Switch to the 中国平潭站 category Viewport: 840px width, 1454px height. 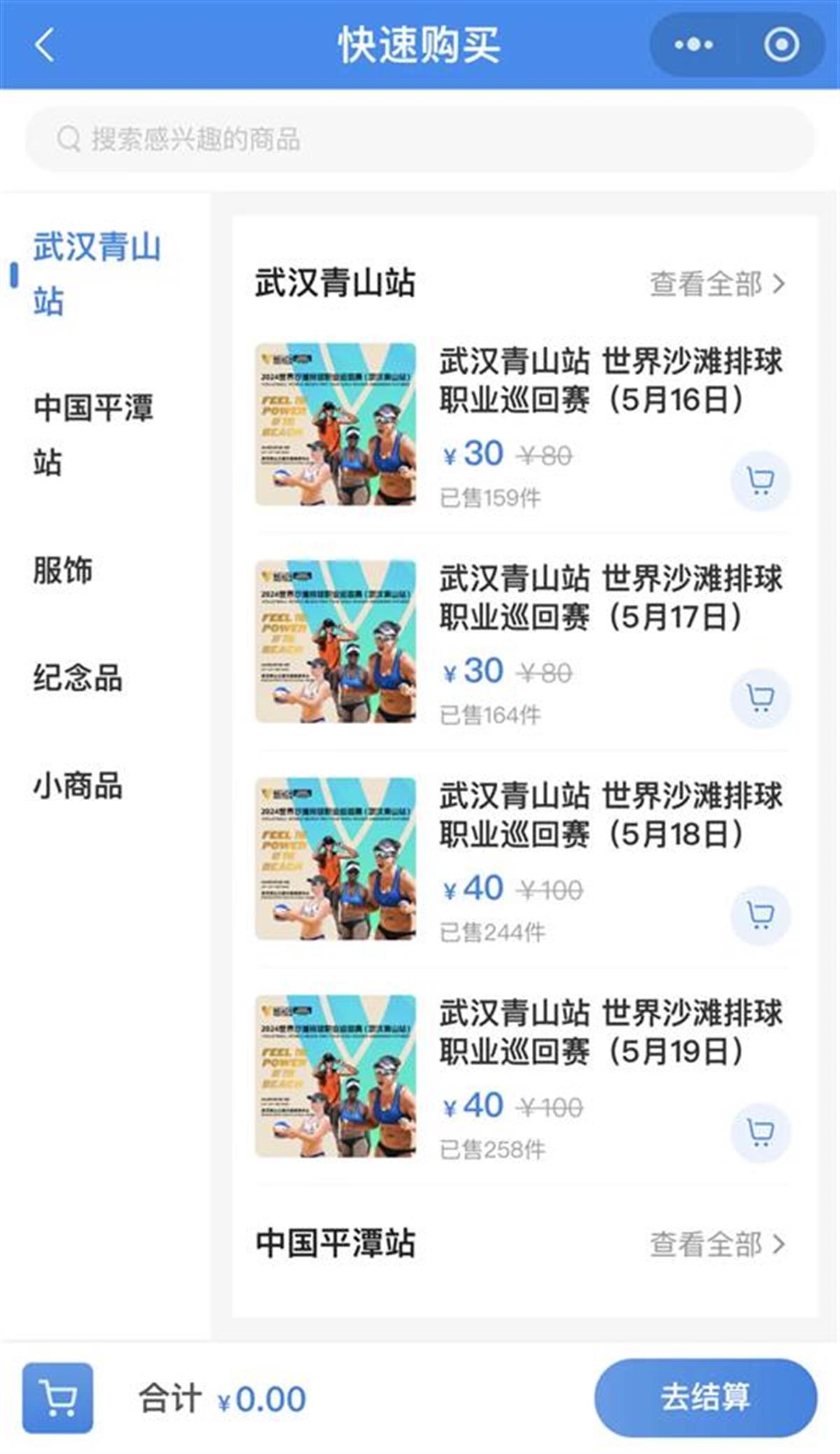(96, 434)
